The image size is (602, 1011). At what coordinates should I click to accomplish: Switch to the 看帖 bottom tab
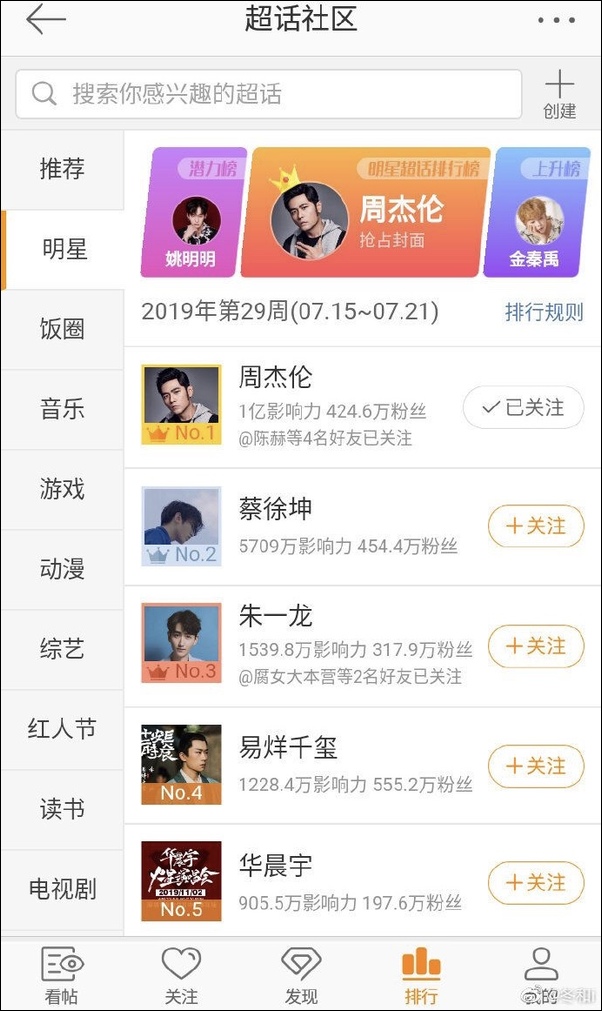[62, 975]
